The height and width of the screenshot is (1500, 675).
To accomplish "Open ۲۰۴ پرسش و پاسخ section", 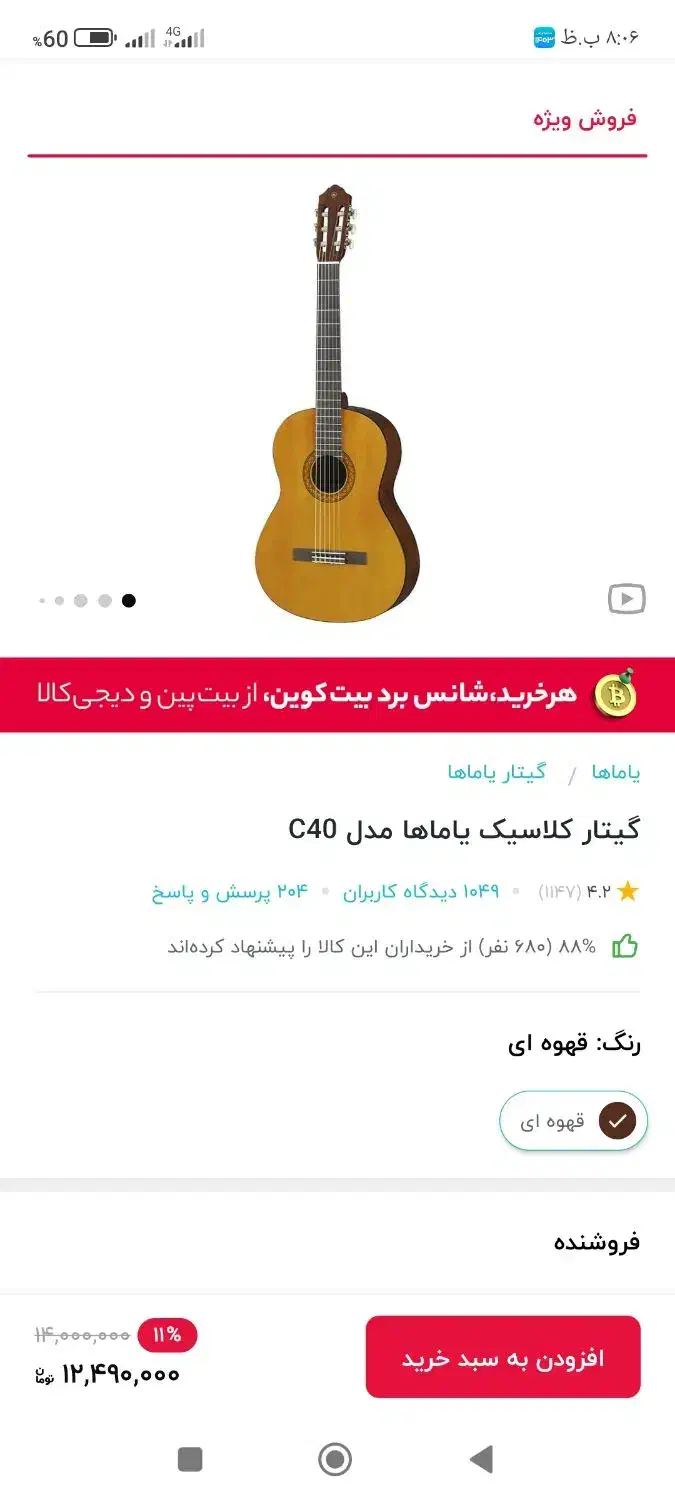I will 229,891.
